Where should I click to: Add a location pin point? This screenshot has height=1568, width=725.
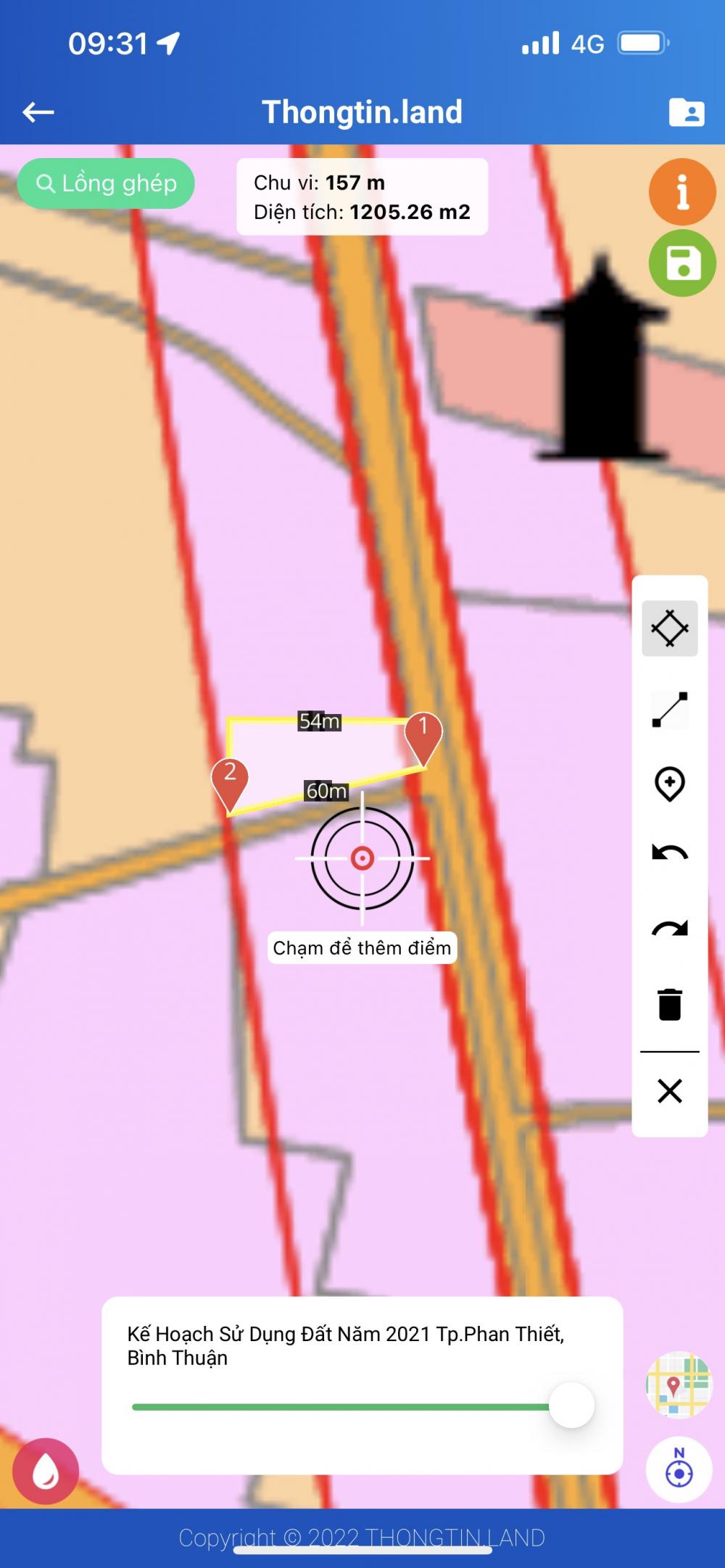click(x=670, y=784)
